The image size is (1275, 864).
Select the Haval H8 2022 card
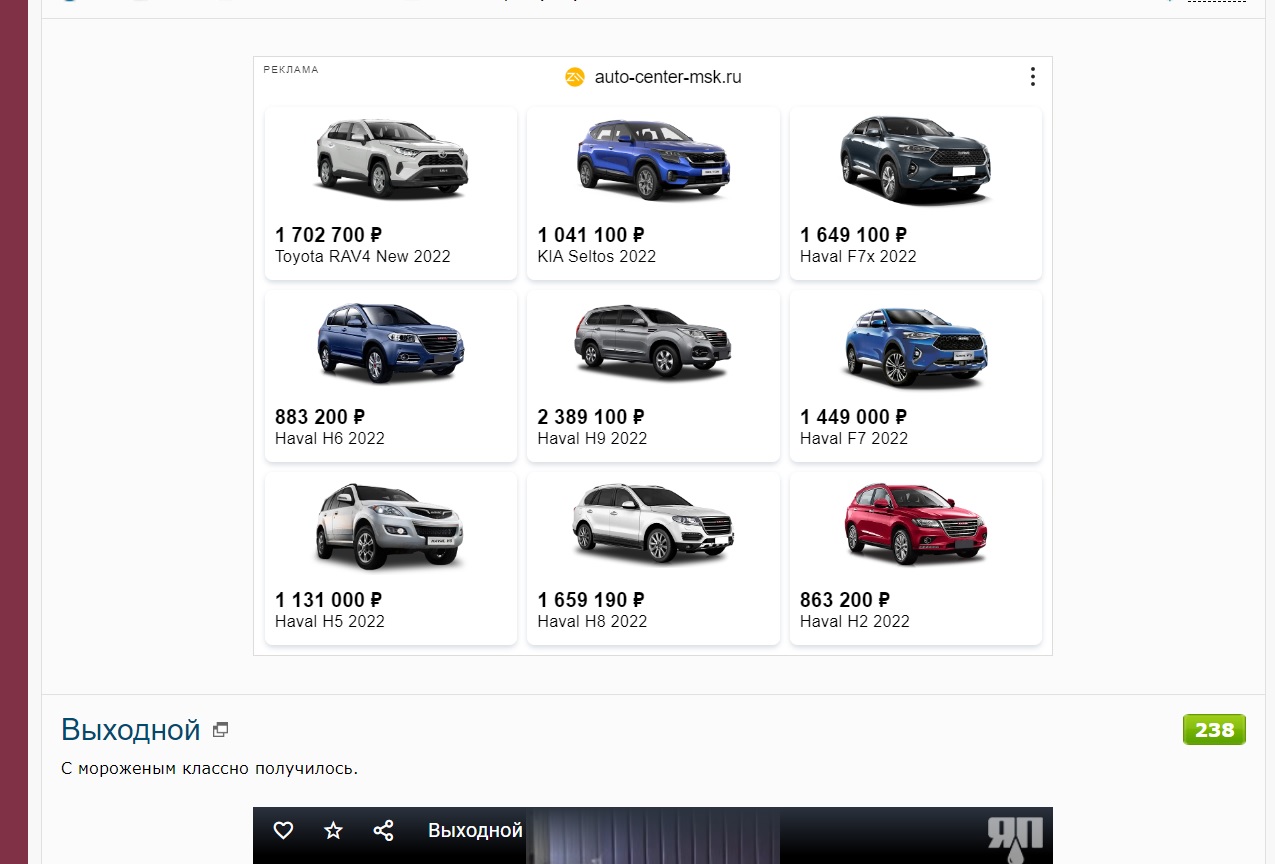click(x=653, y=559)
